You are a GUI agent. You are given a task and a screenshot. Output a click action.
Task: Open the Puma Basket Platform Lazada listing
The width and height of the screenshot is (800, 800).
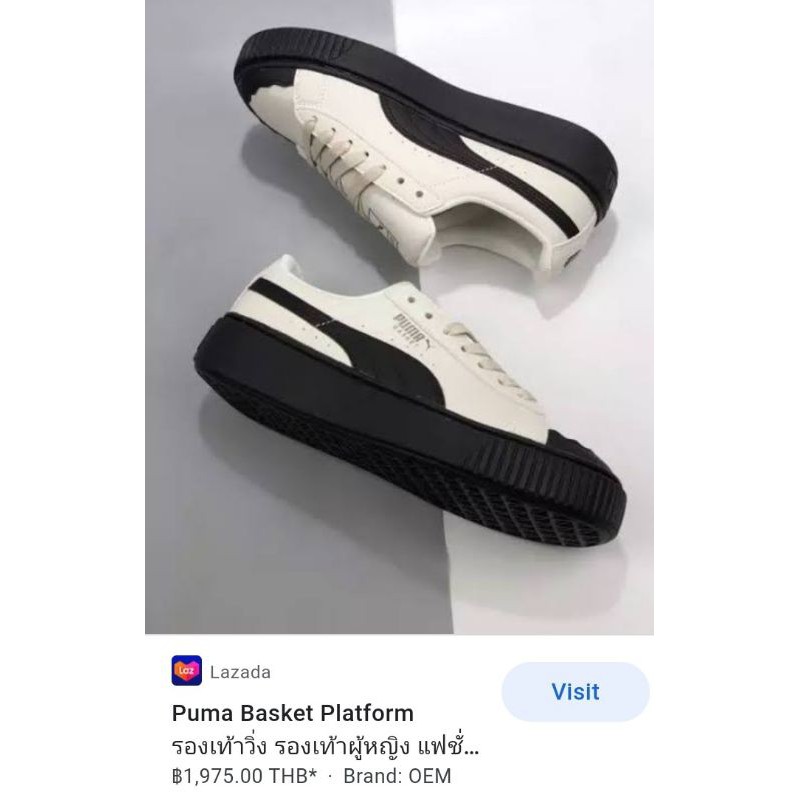point(293,714)
